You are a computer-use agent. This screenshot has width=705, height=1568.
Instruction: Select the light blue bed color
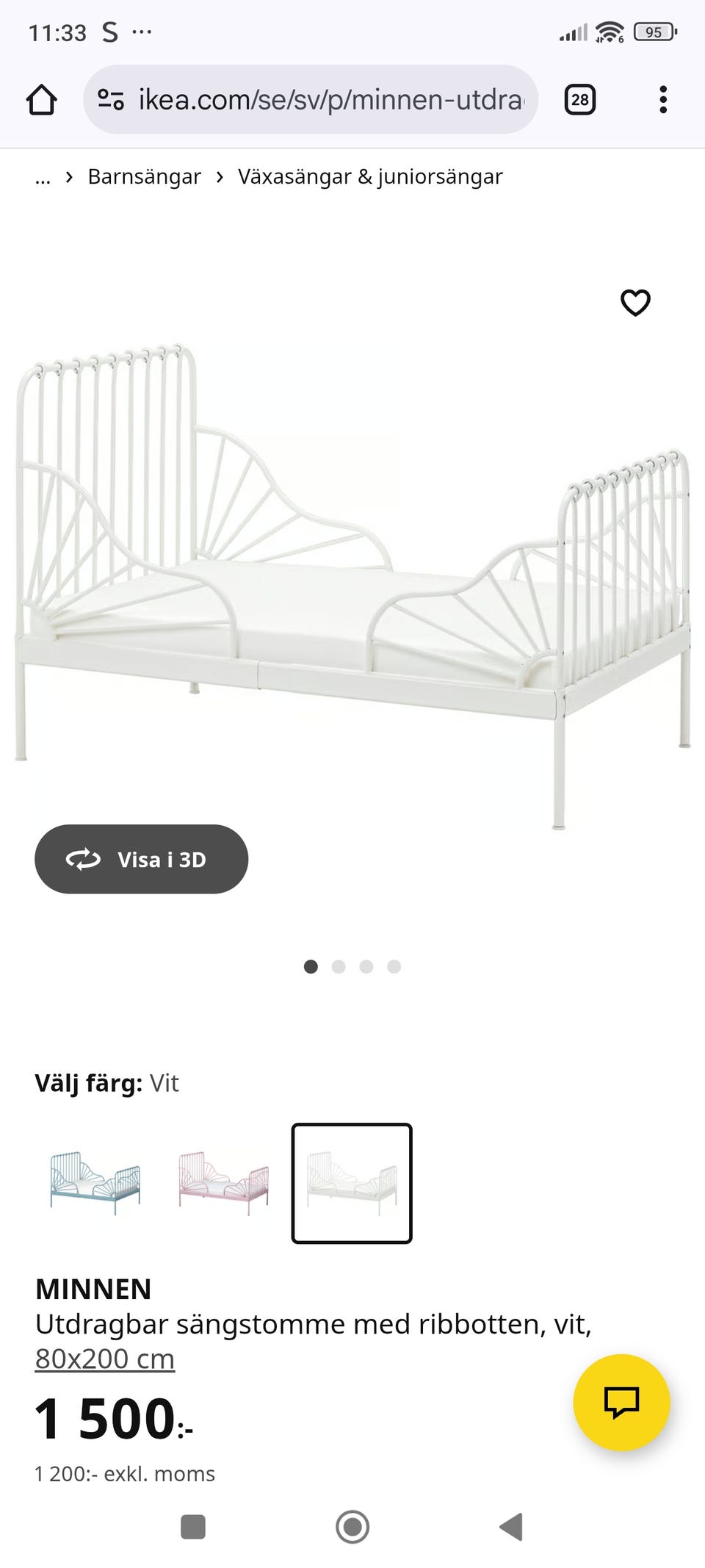(95, 1183)
